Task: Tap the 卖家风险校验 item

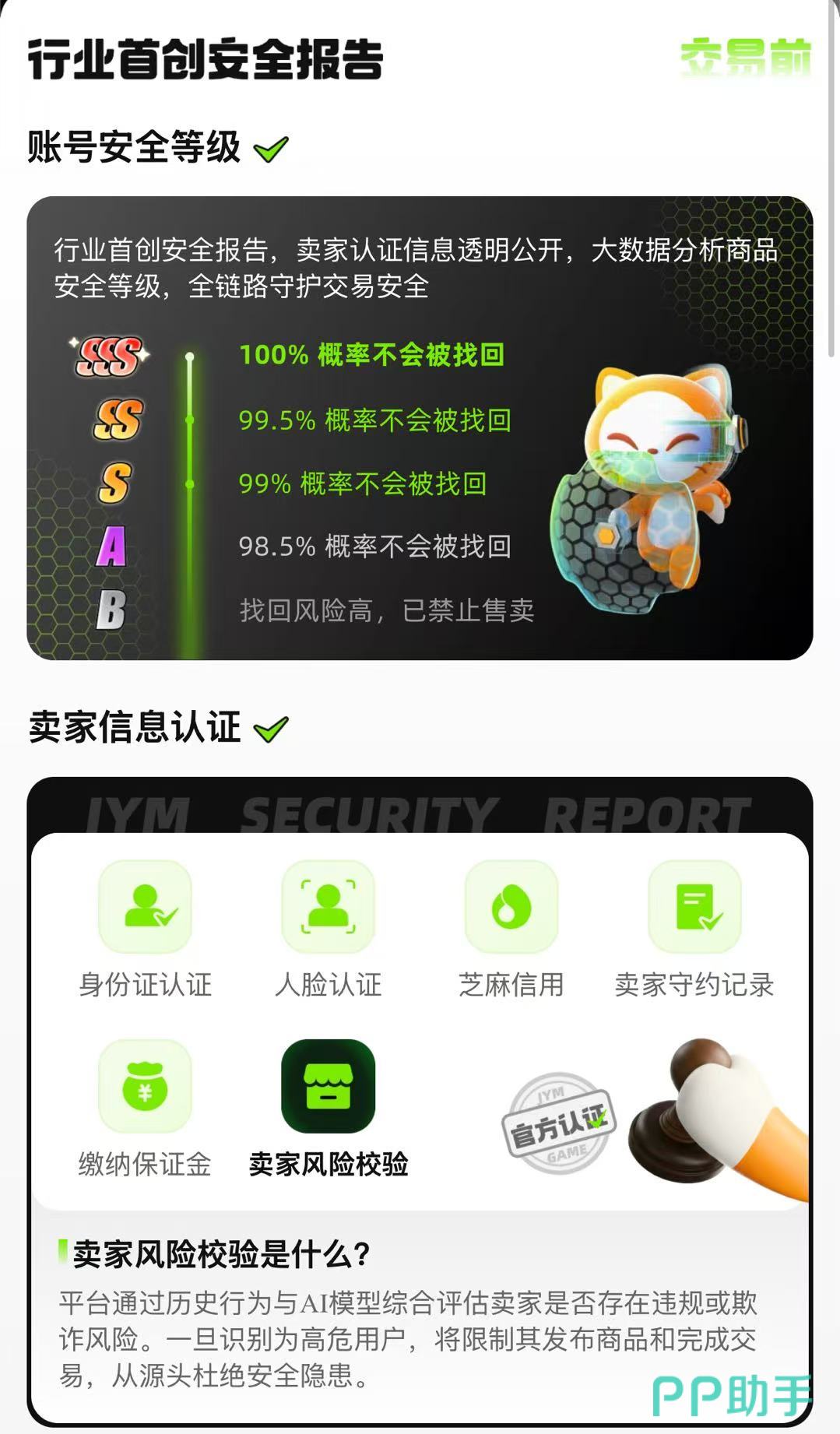Action: 328,1109
